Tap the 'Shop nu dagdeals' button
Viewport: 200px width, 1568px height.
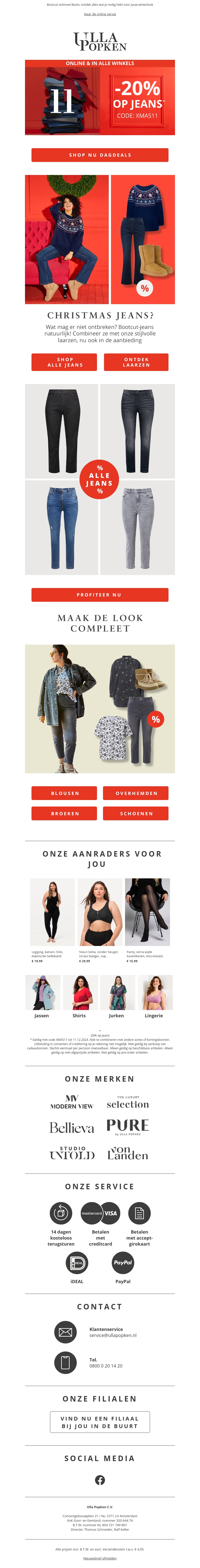click(100, 155)
